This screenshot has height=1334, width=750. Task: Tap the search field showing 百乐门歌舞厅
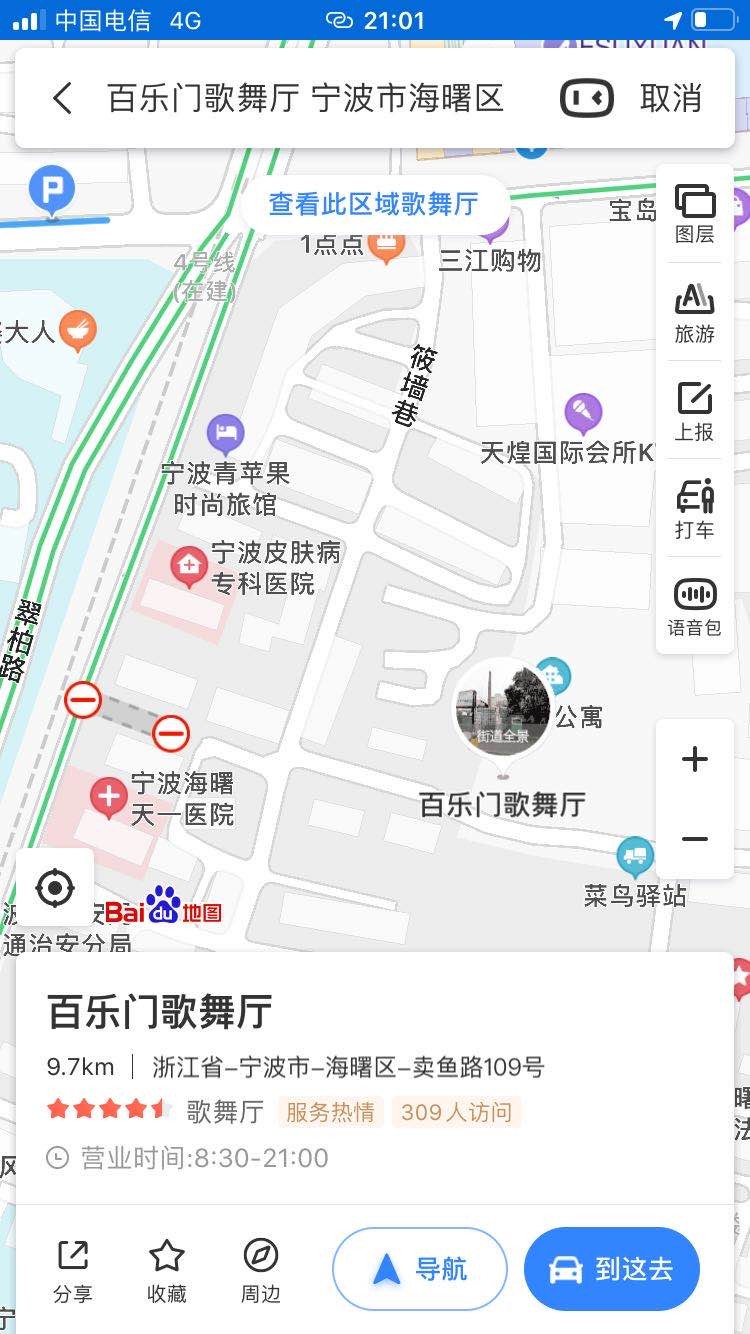(x=305, y=98)
